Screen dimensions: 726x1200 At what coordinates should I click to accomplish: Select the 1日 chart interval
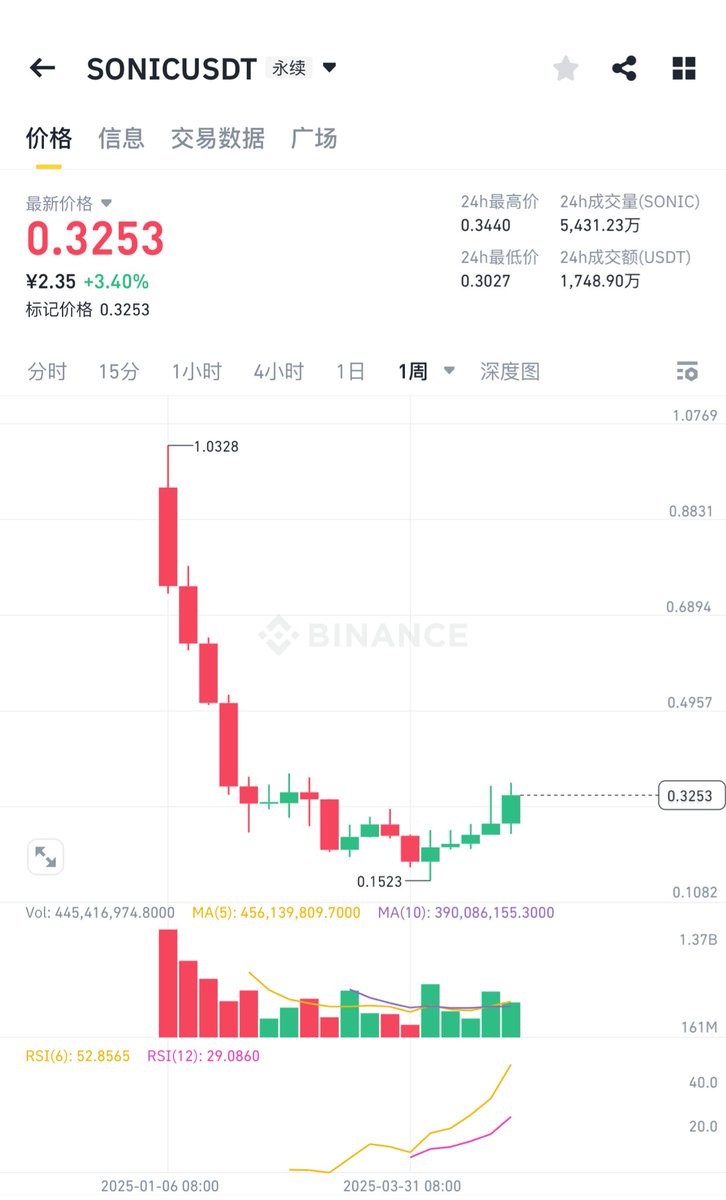350,372
